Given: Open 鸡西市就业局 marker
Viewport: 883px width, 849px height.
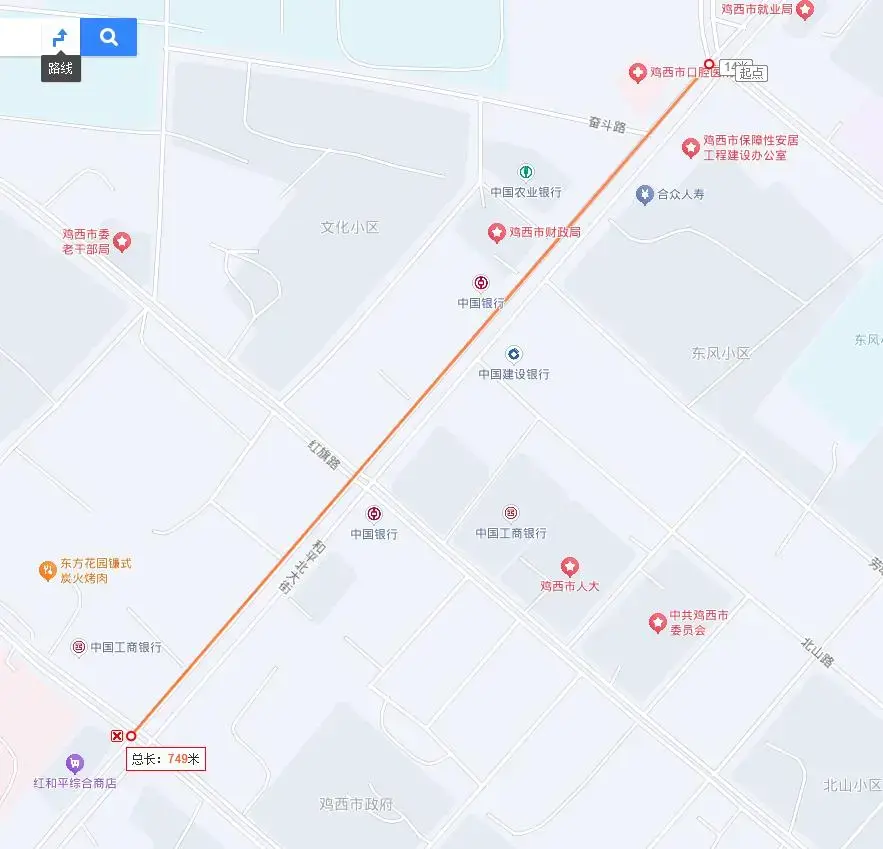Looking at the screenshot, I should (x=805, y=9).
